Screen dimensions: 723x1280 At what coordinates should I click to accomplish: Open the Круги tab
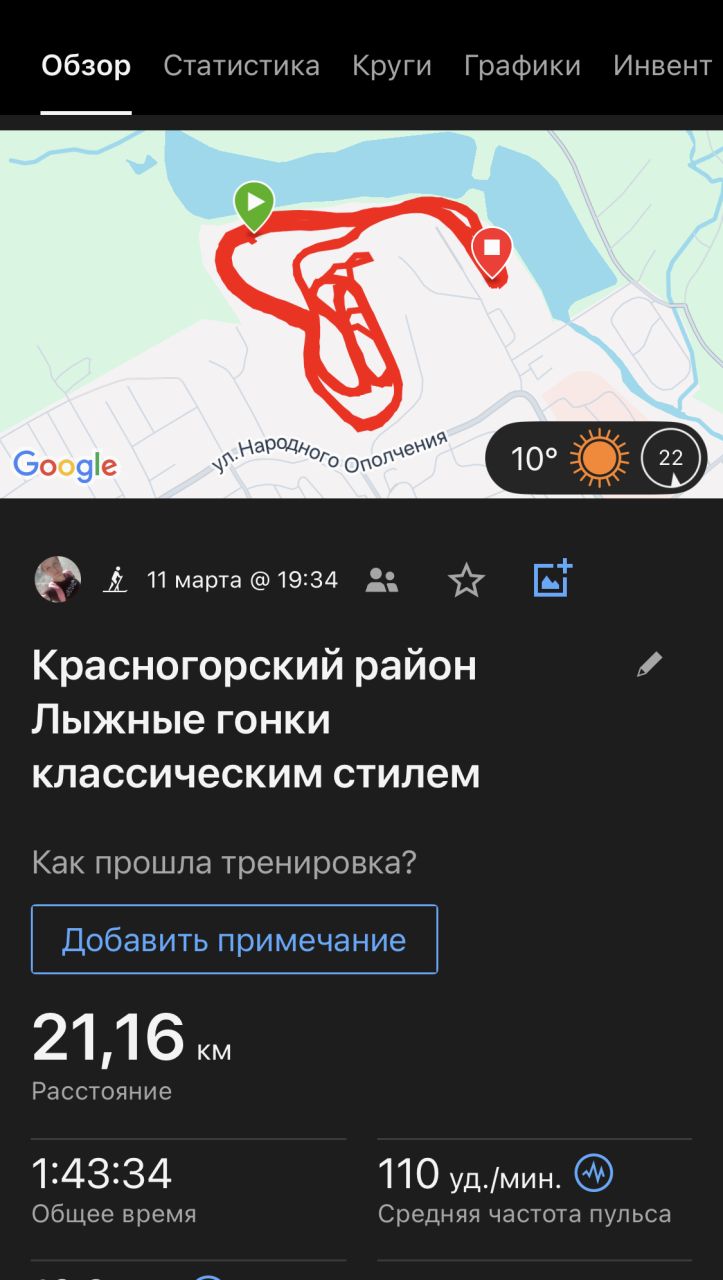tap(392, 66)
